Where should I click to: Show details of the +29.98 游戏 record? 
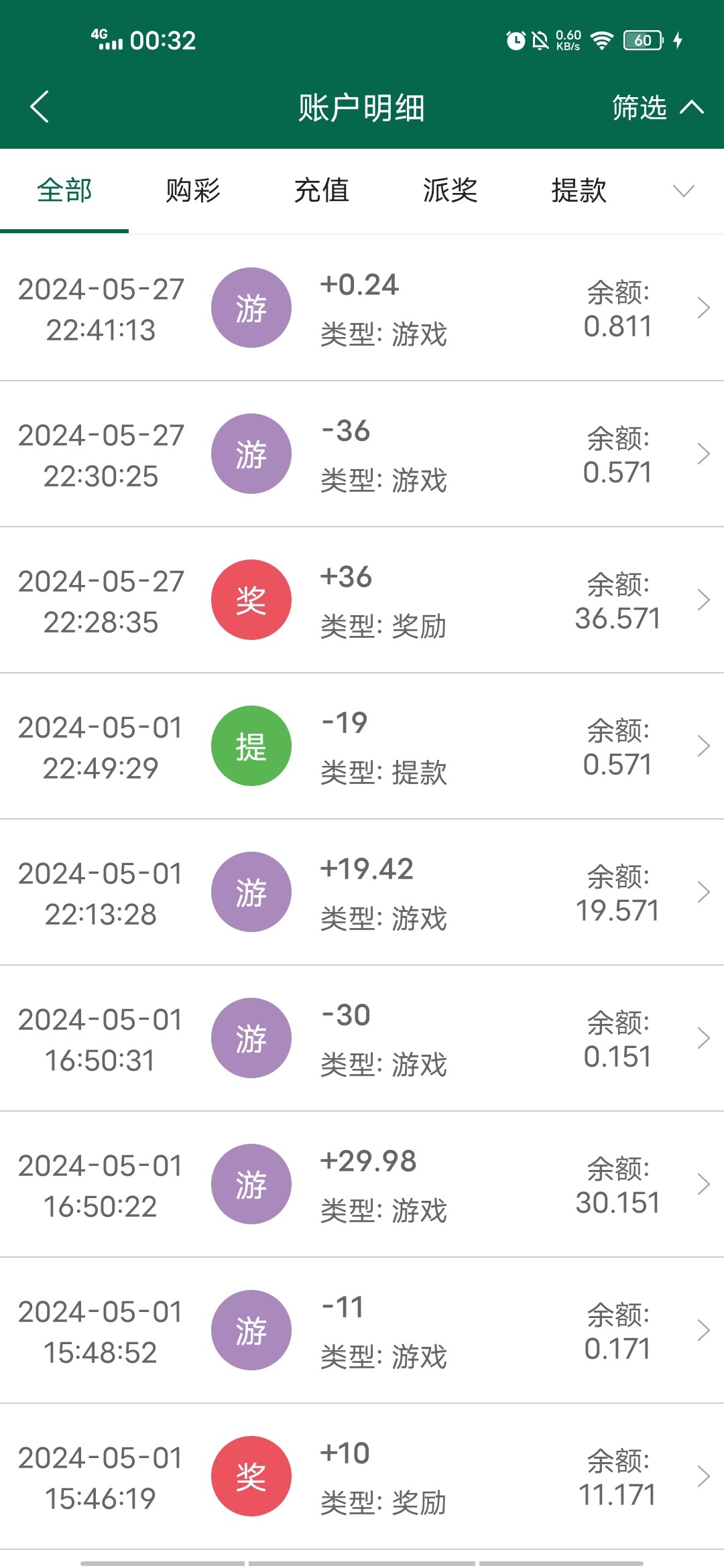(362, 1185)
